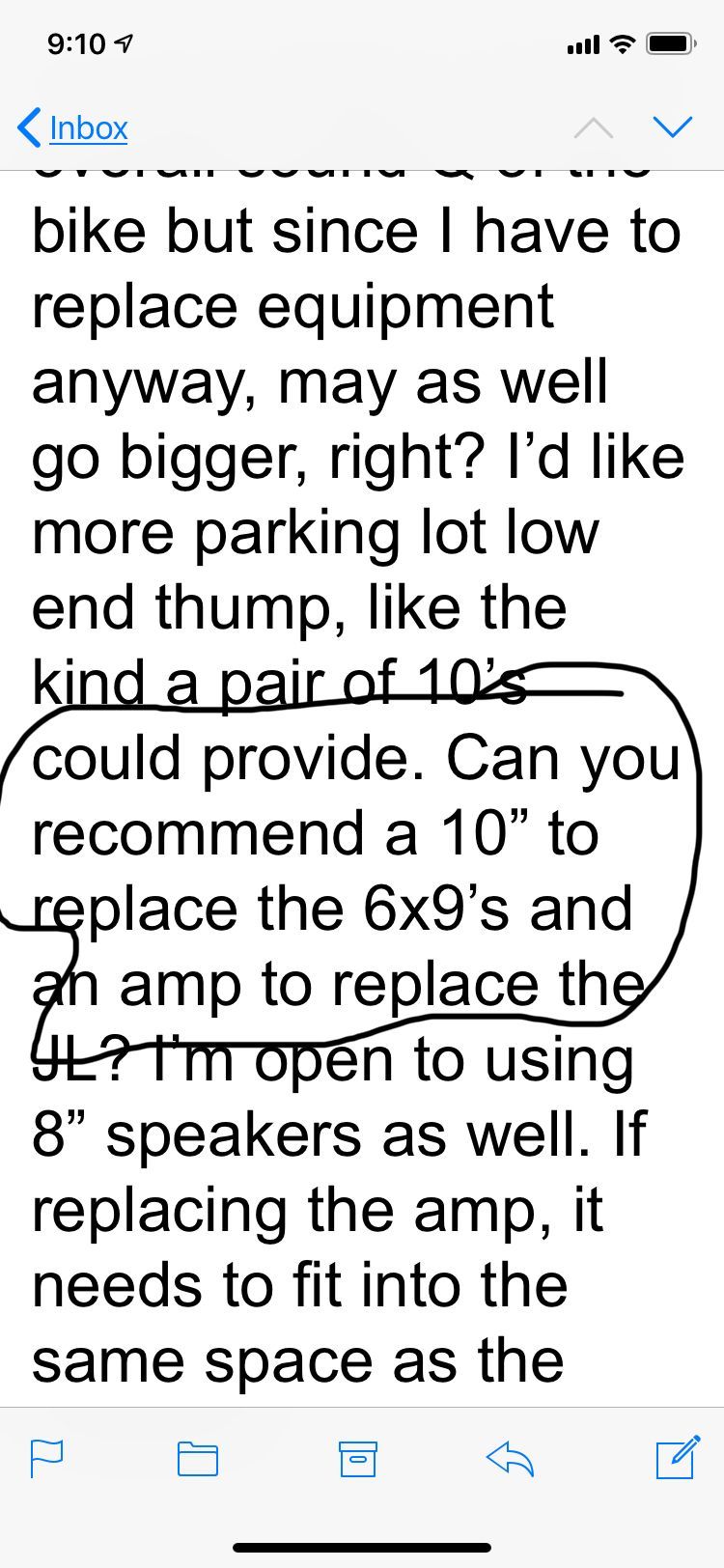Image resolution: width=724 pixels, height=1568 pixels.
Task: Flag this email
Action: [46, 1458]
